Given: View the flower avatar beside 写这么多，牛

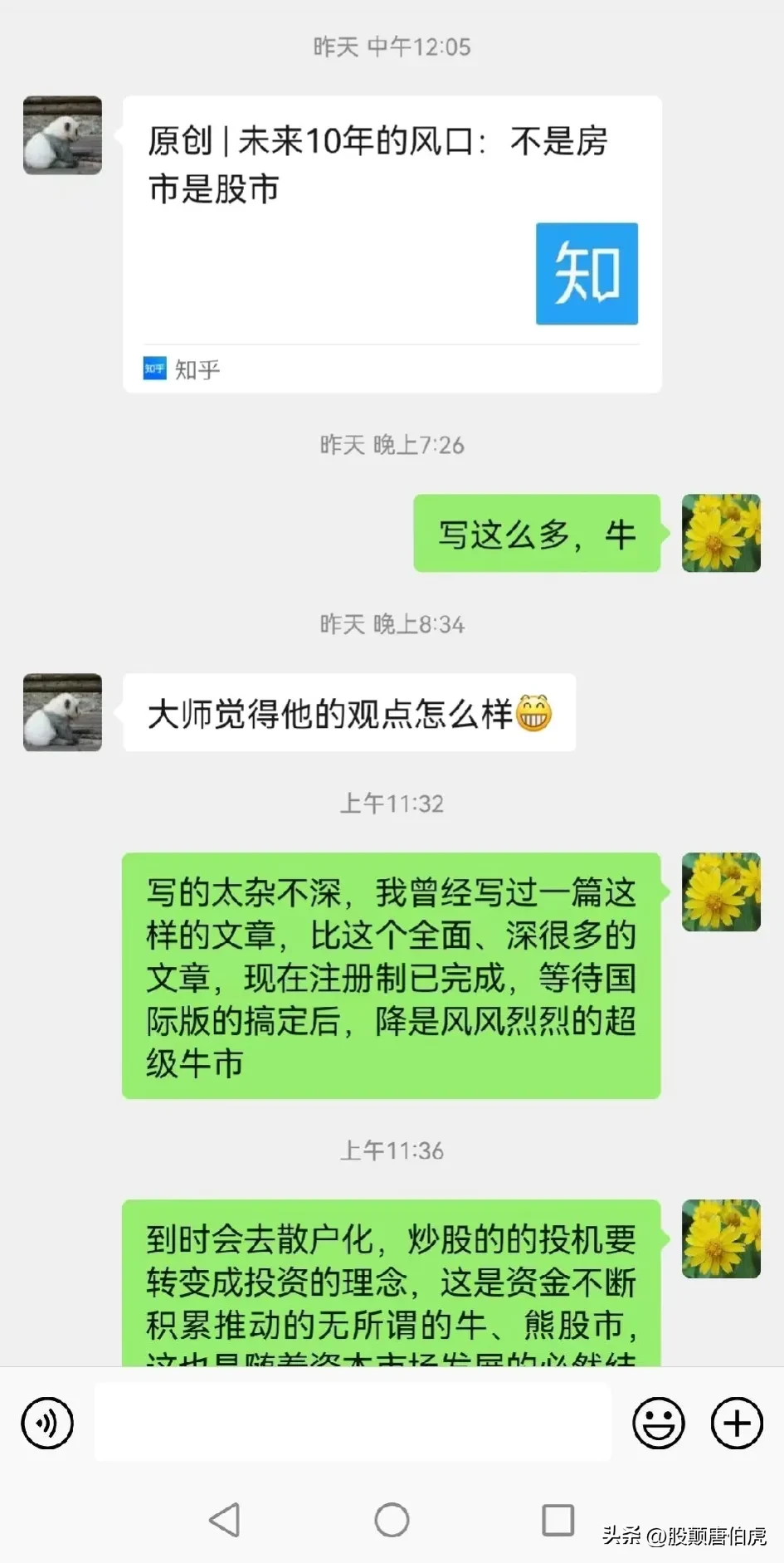Looking at the screenshot, I should [721, 533].
